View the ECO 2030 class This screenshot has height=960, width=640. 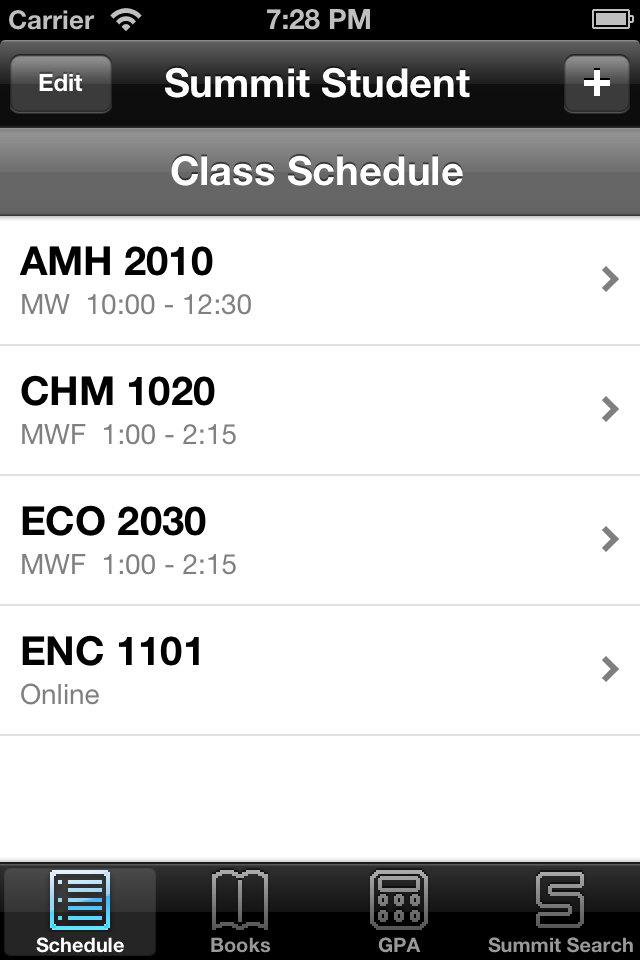(x=320, y=540)
